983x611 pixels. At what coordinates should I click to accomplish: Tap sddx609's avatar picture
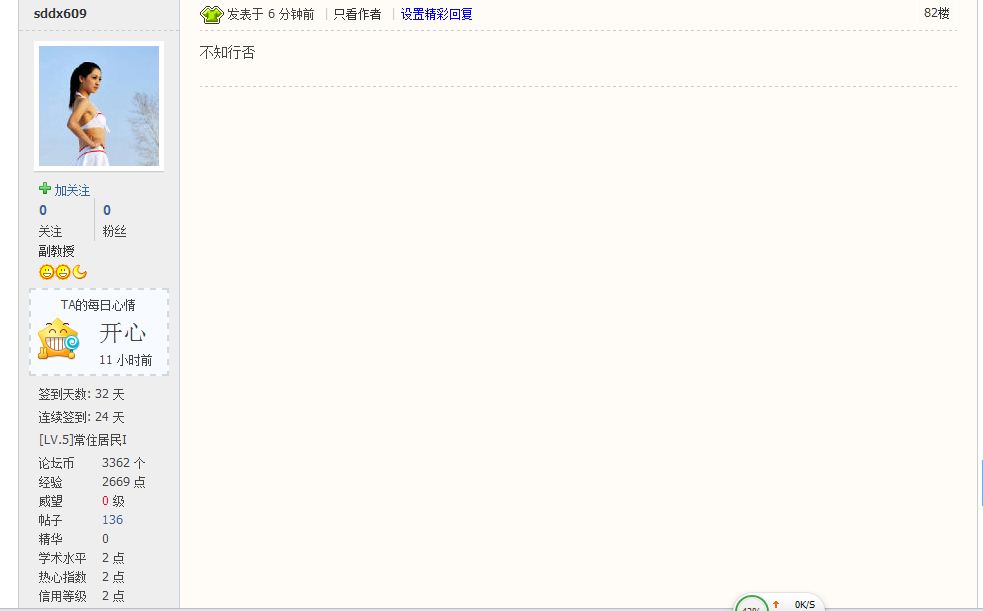coord(99,106)
